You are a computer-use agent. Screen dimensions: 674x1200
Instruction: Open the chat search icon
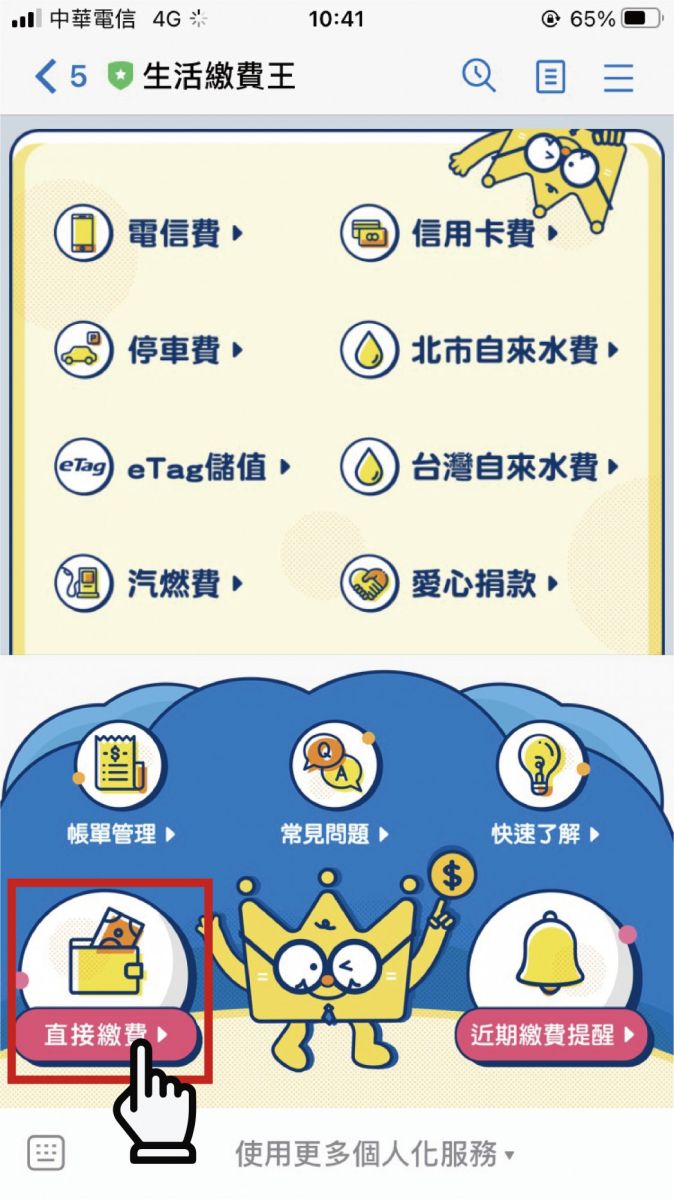click(479, 77)
